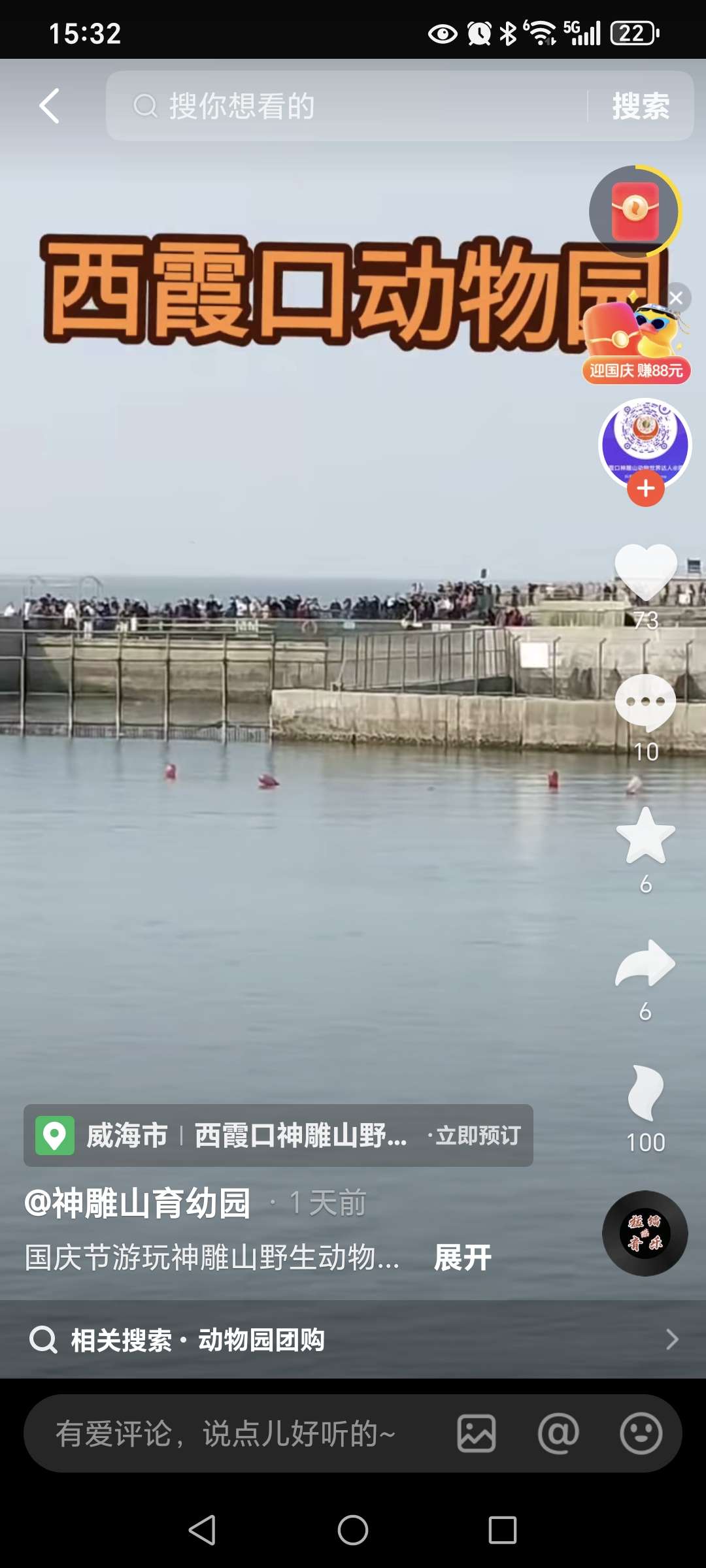This screenshot has height=1568, width=706.
Task: Tap 立即预订 to book now
Action: pyautogui.click(x=477, y=1135)
